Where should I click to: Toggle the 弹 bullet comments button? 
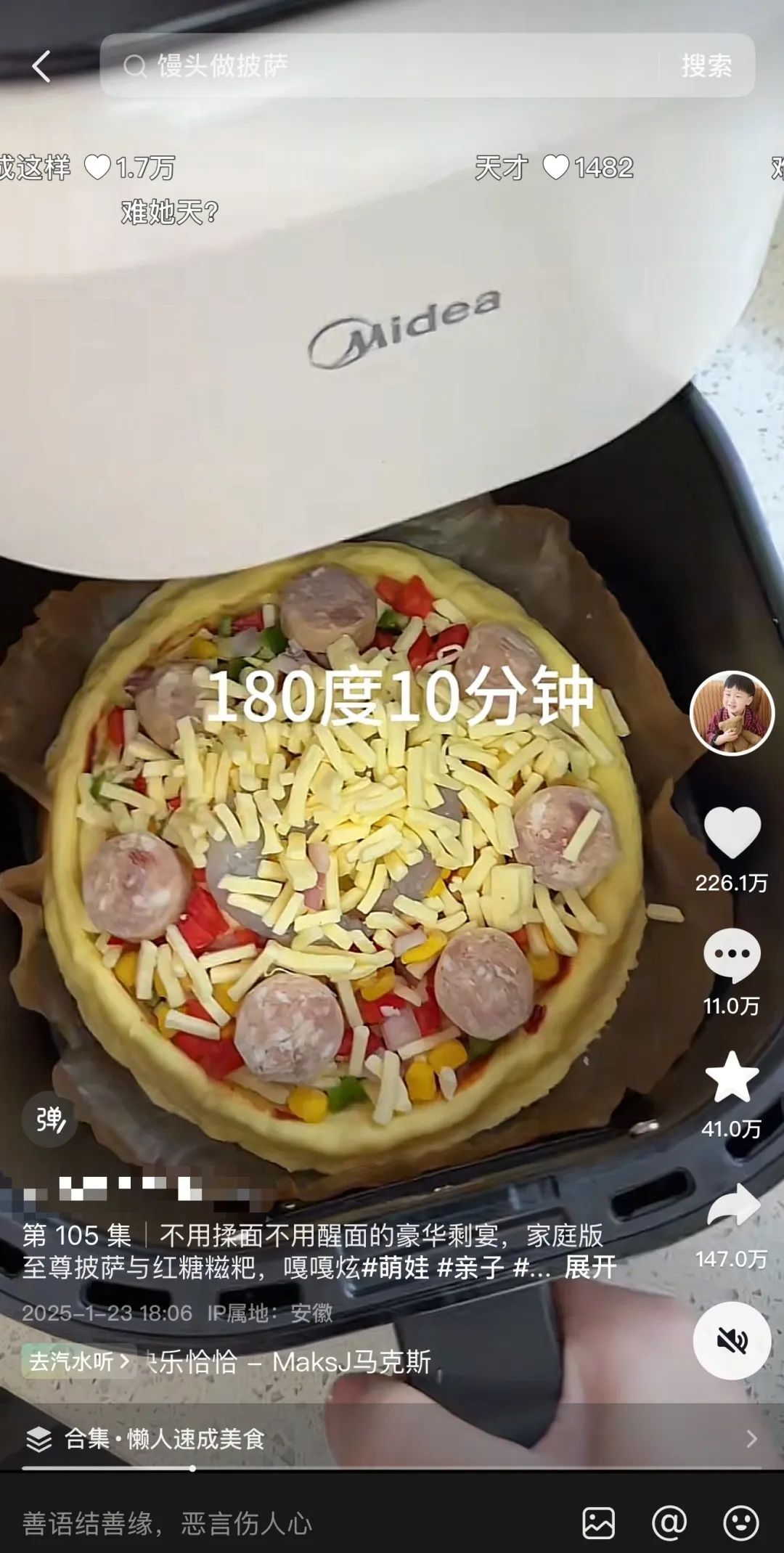coord(50,1119)
